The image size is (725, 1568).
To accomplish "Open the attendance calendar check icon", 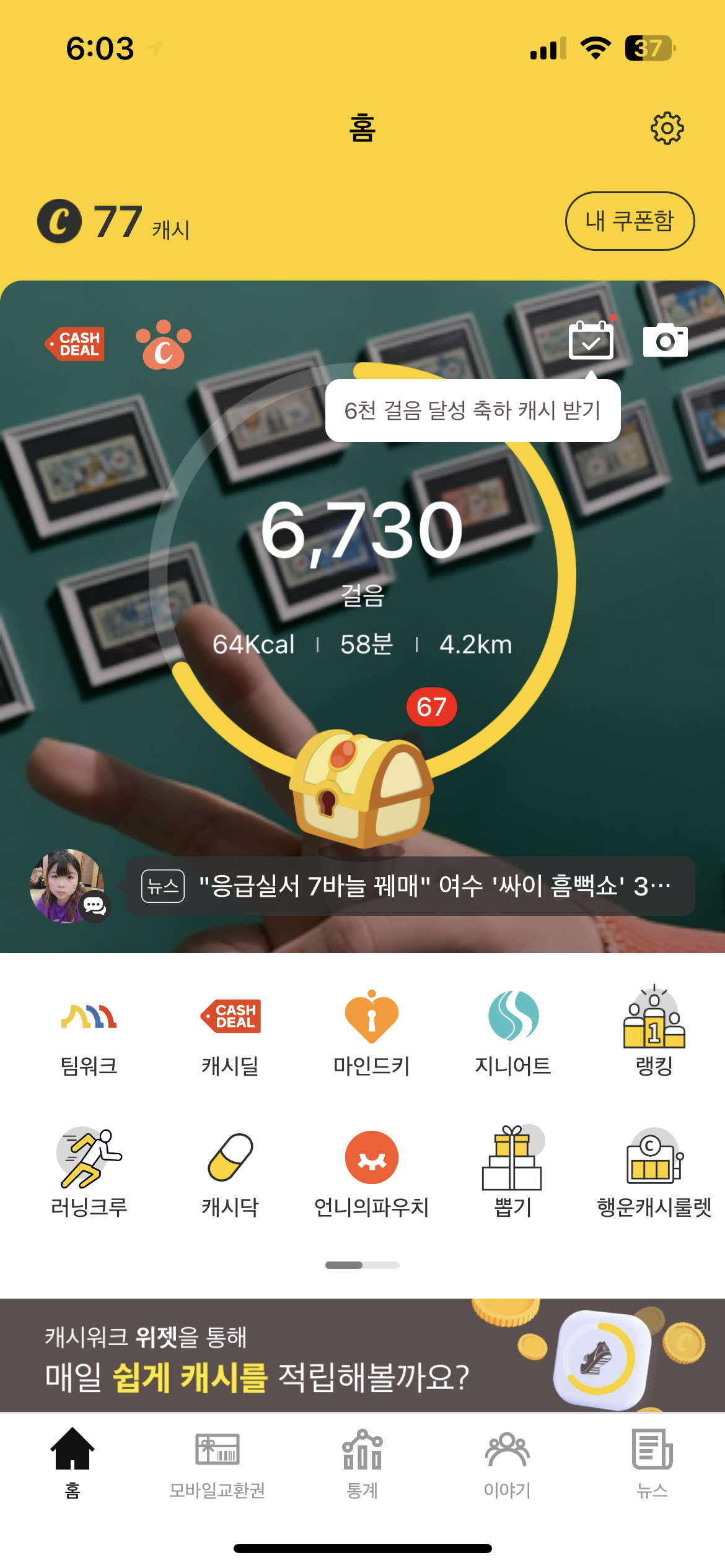I will [592, 339].
